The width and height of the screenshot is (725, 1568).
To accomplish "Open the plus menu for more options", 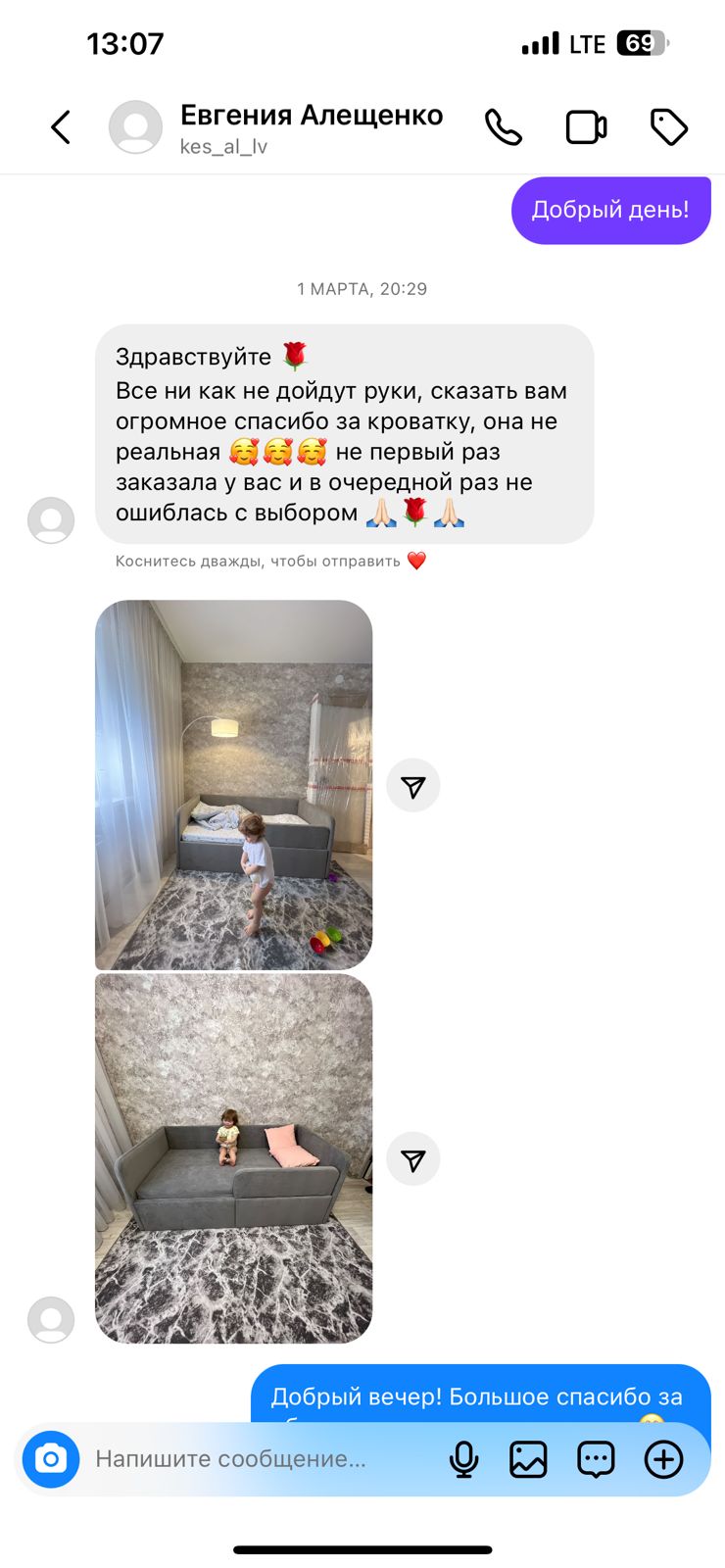I will (x=663, y=1459).
